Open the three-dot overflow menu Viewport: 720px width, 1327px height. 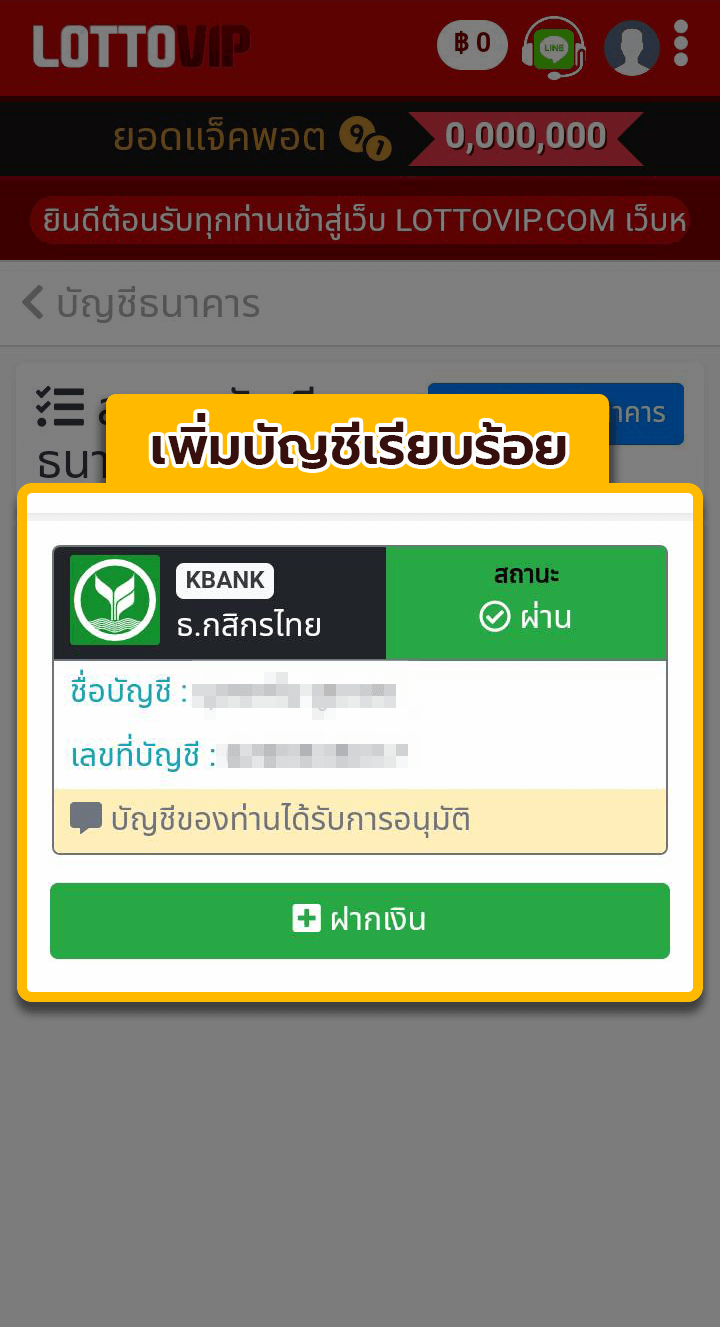tap(681, 44)
